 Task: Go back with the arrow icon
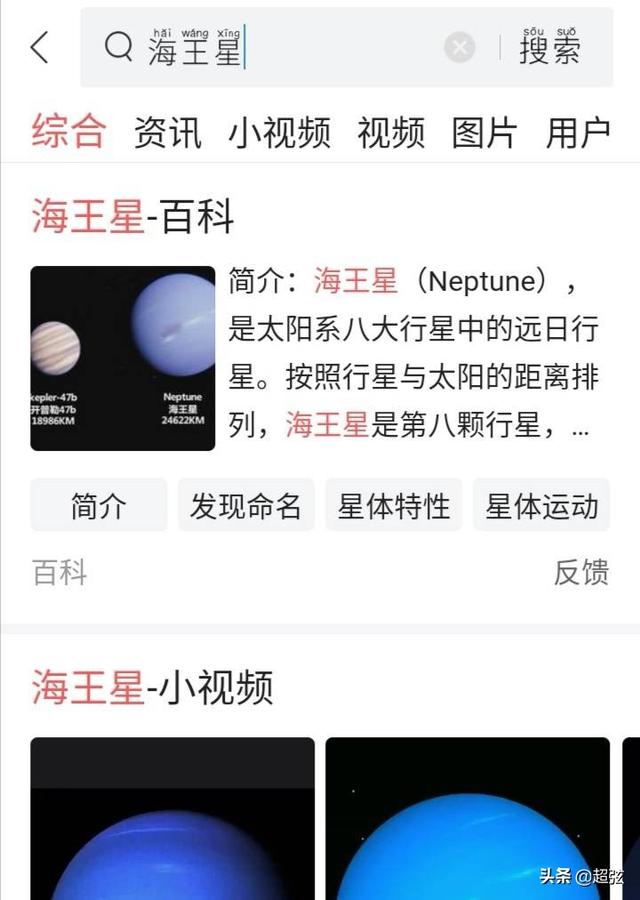coord(40,47)
